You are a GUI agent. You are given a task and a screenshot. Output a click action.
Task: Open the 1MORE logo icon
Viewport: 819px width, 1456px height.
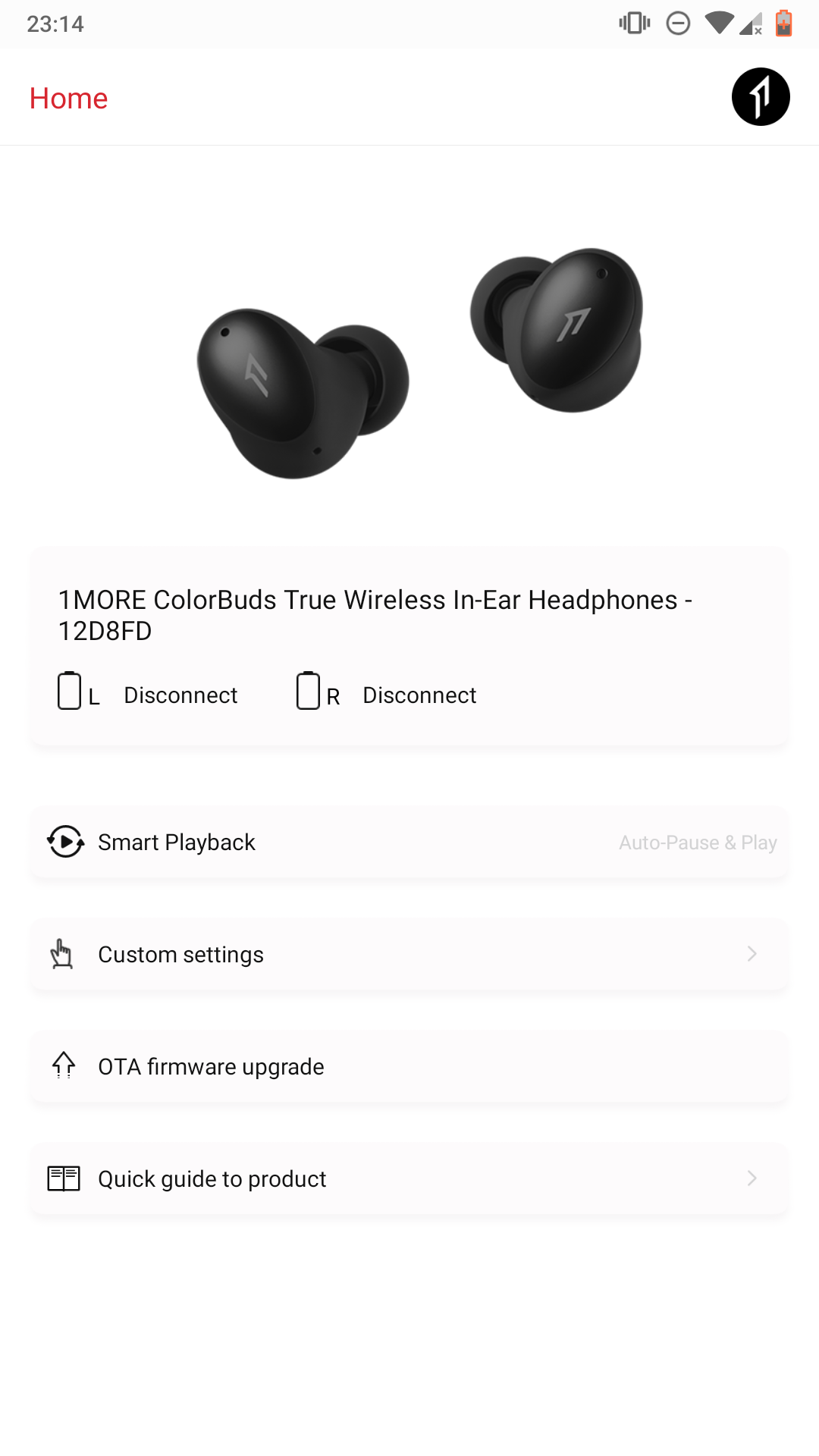[761, 97]
